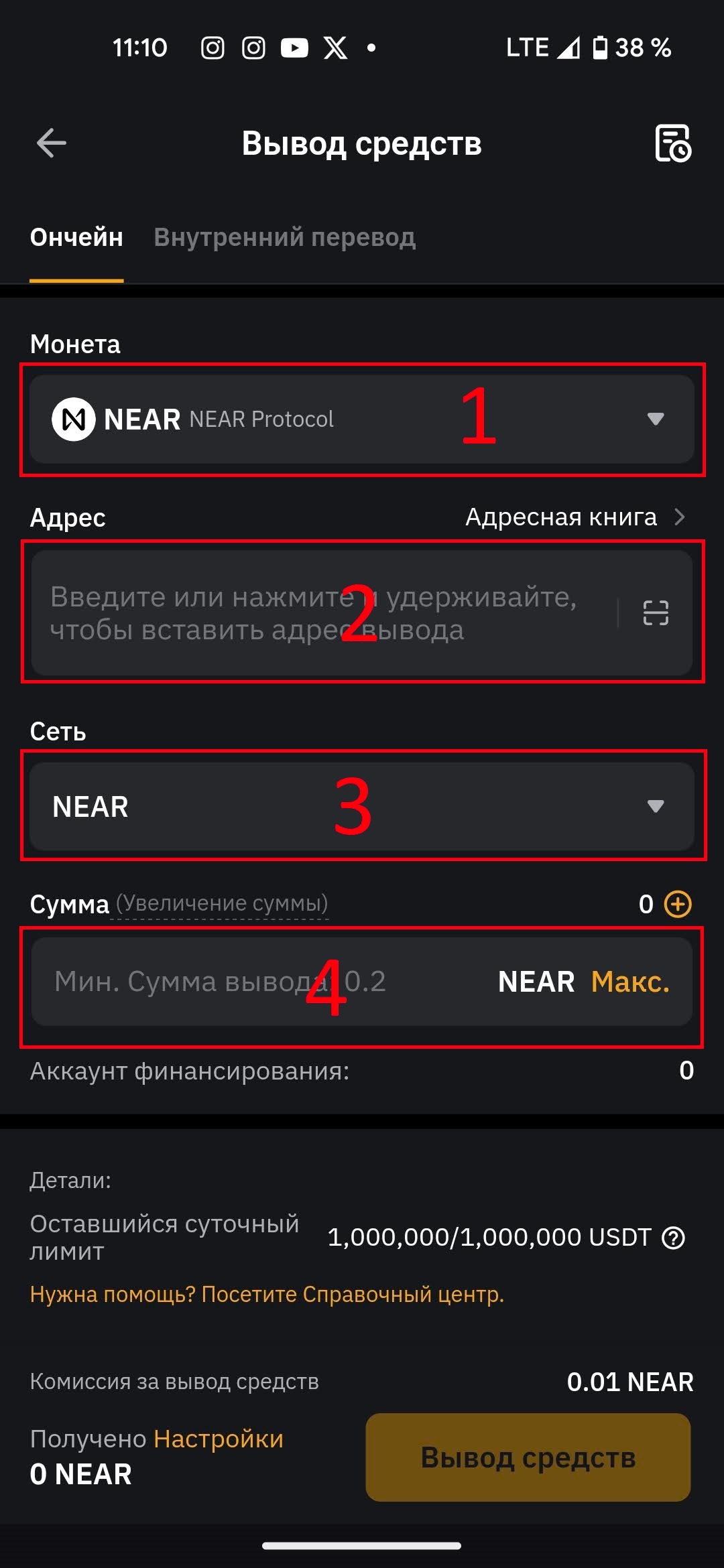Tap the withdrawal address field
The width and height of the screenshot is (724, 1568).
[322, 613]
